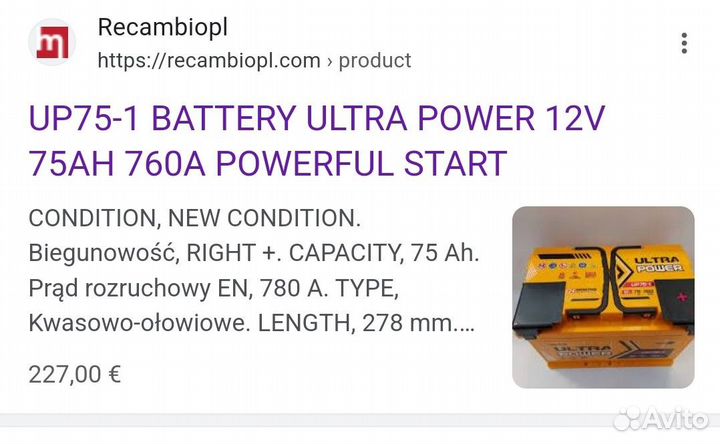Open the UP75-1 Battery Ultra Power result link
Viewport: 720px width, 444px height.
(318, 141)
